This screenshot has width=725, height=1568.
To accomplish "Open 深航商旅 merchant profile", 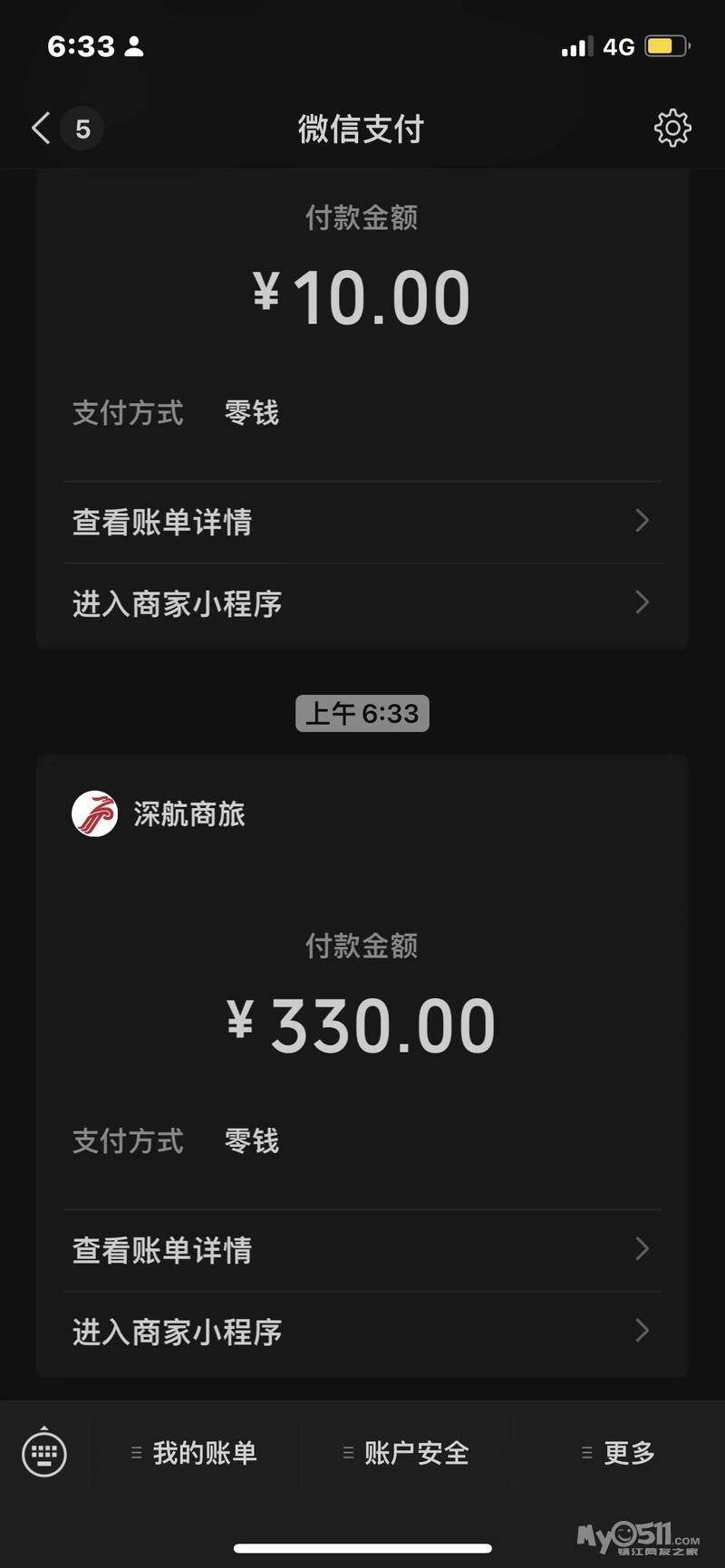I will tap(159, 813).
